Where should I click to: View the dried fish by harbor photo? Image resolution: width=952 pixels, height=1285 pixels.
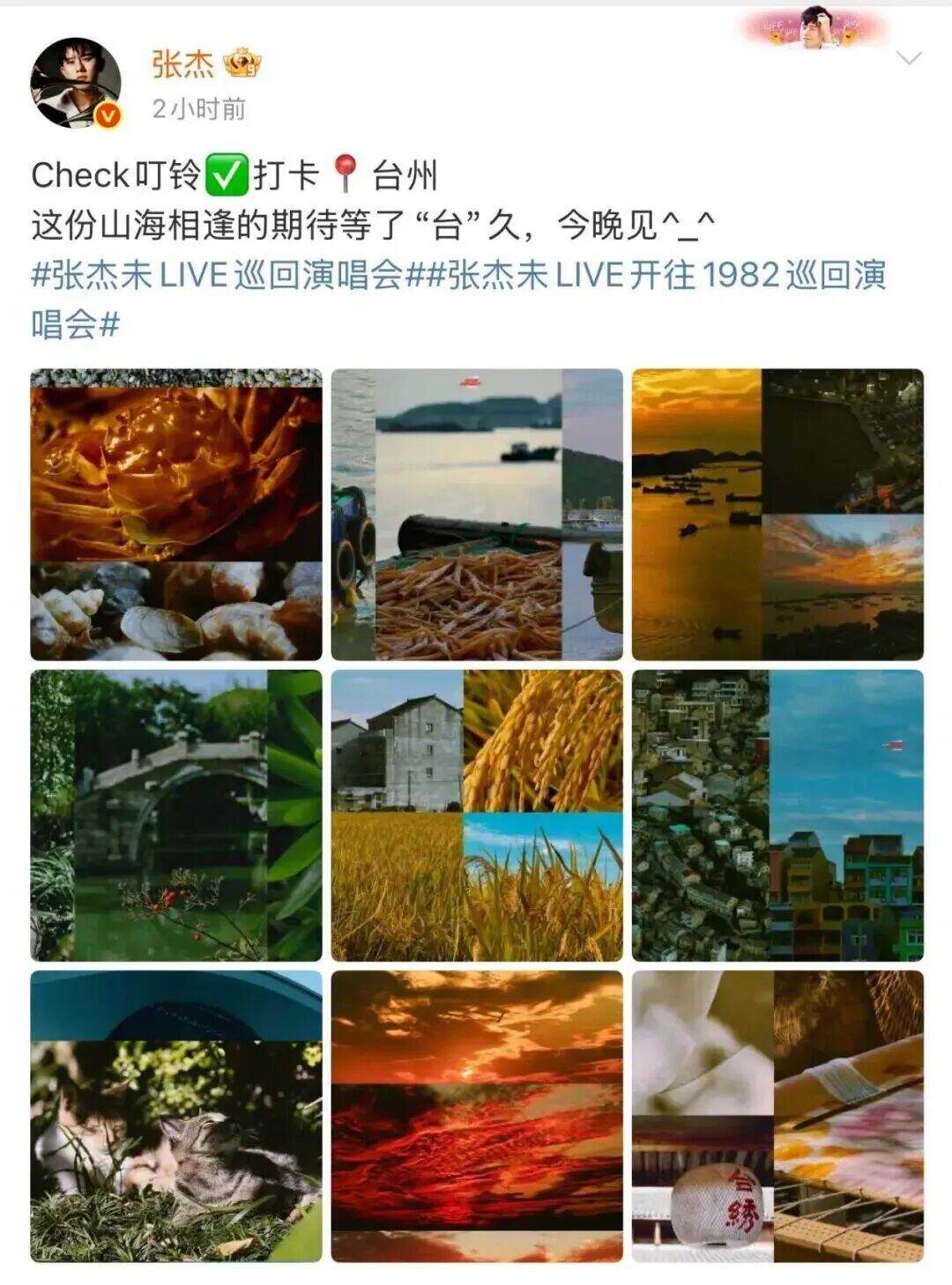477,515
